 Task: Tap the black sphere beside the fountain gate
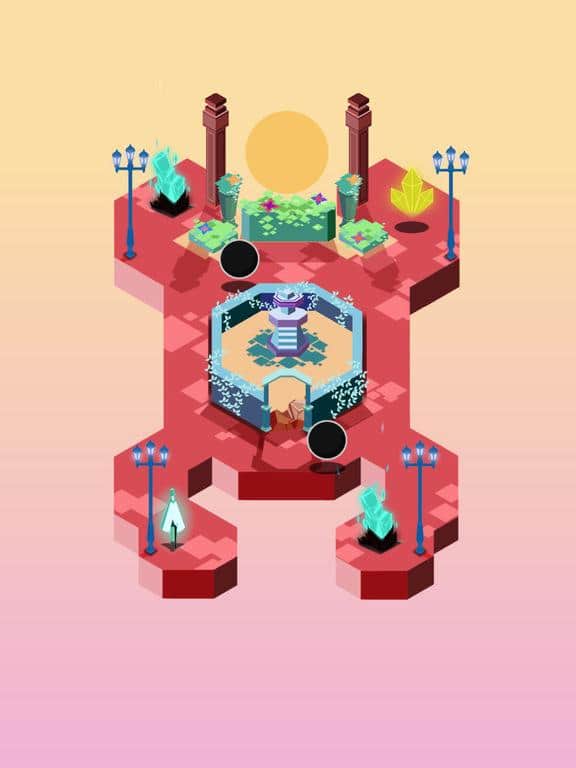327,440
